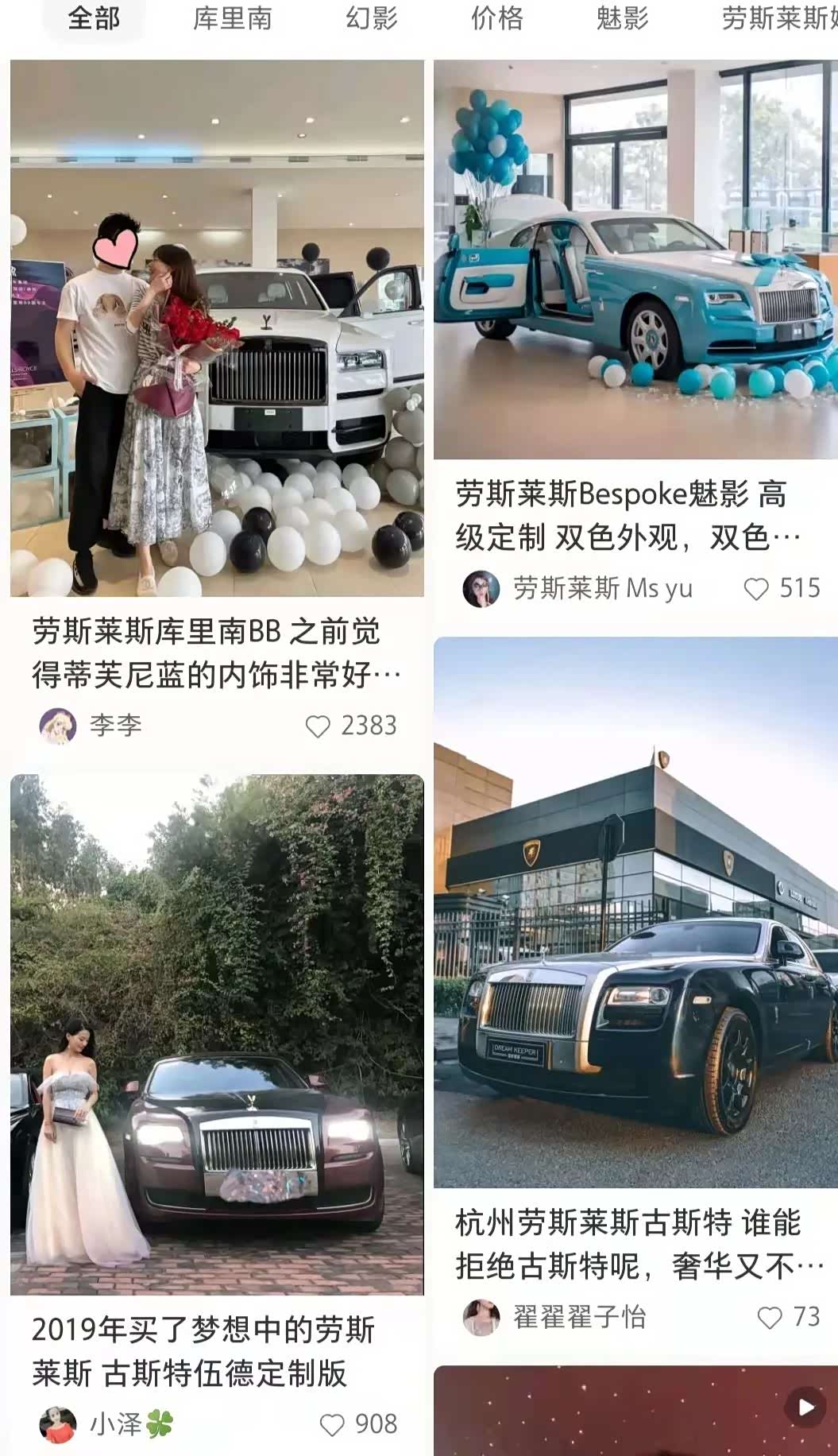Switch to the 魅影 tab
This screenshot has width=838, height=1456.
622,18
